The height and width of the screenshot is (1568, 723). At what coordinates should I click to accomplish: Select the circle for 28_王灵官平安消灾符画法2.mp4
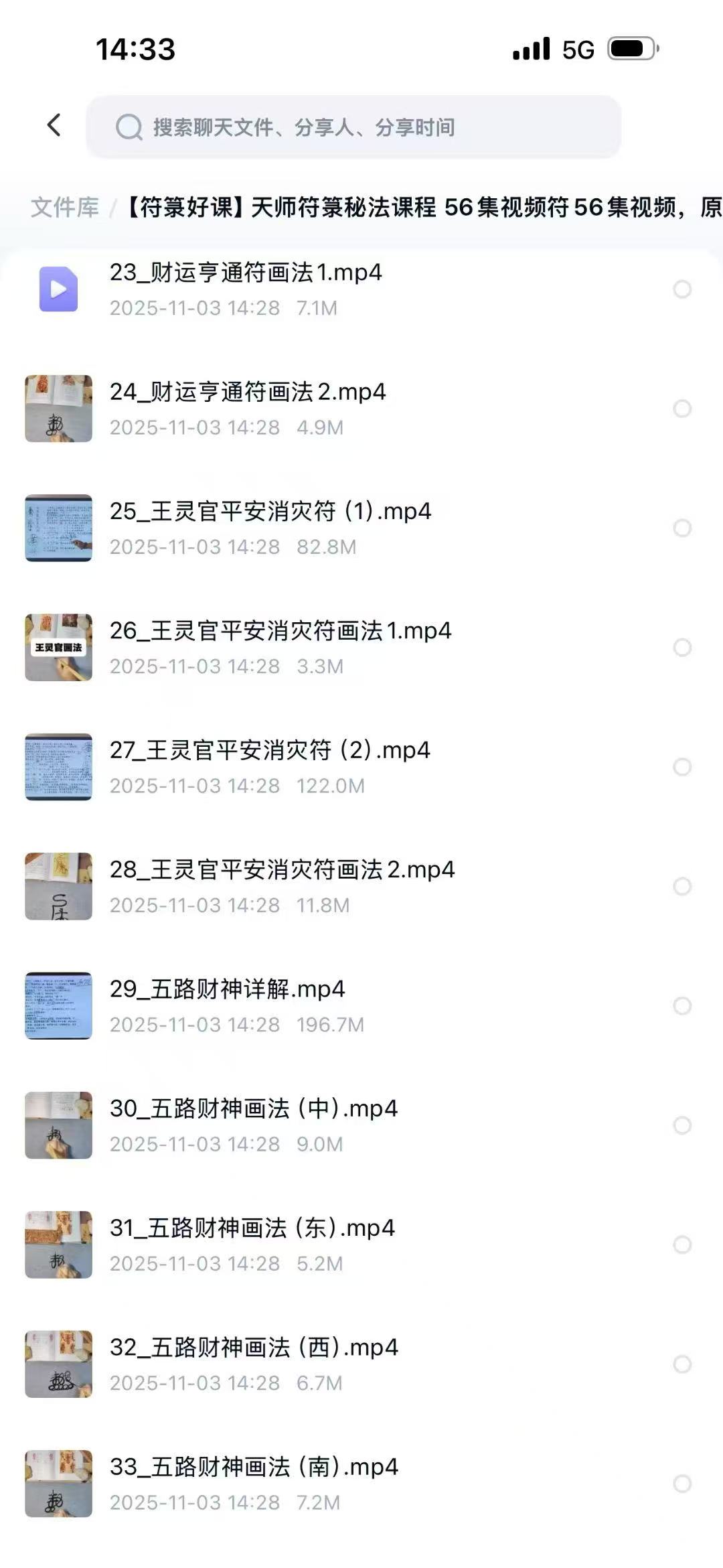(x=682, y=886)
